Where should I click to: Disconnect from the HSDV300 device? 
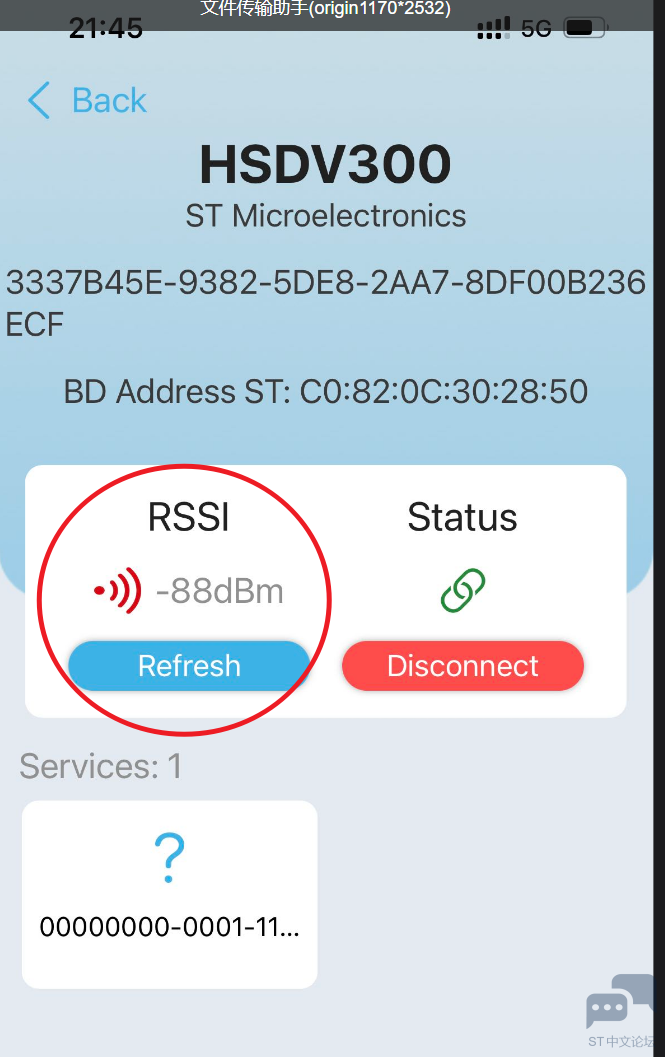(x=462, y=666)
